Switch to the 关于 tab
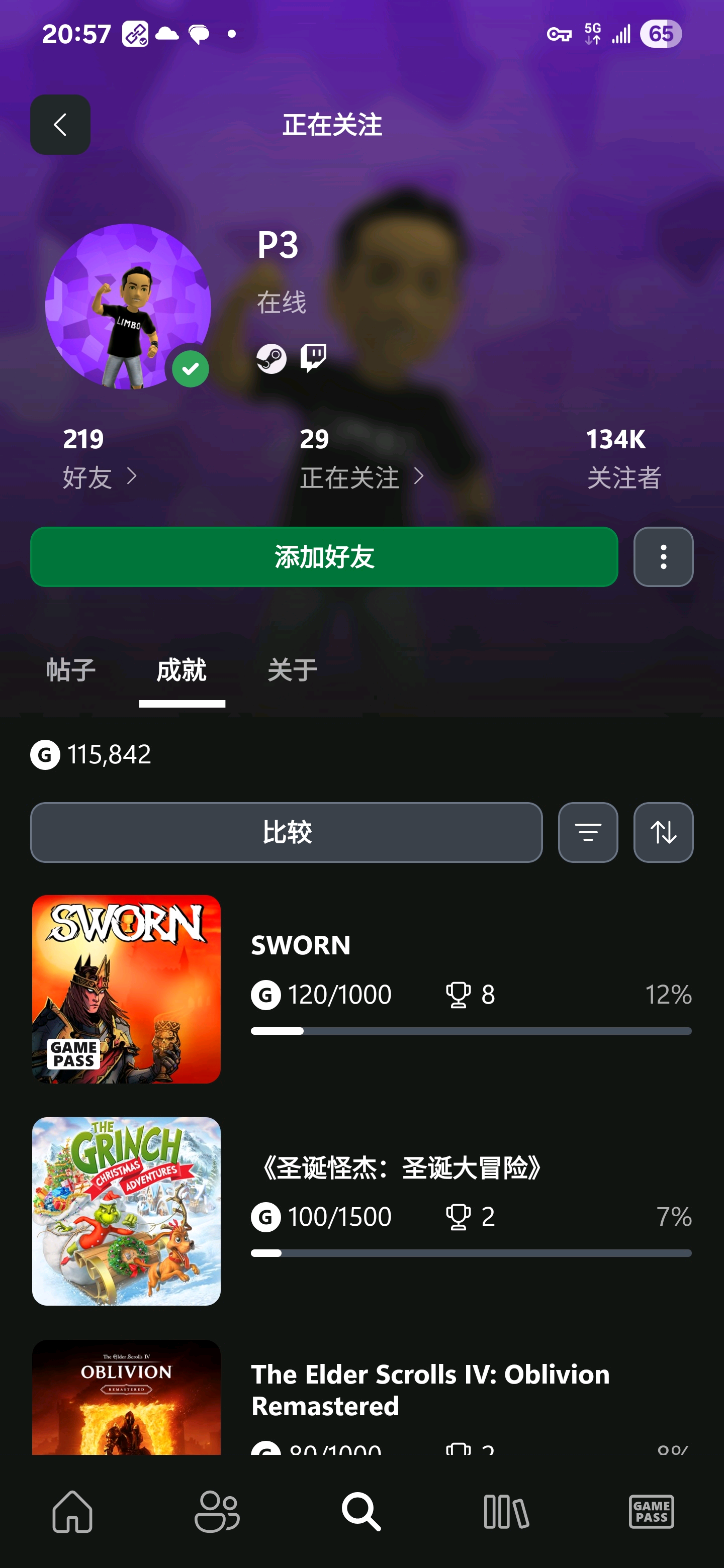The width and height of the screenshot is (724, 1568). tap(292, 670)
